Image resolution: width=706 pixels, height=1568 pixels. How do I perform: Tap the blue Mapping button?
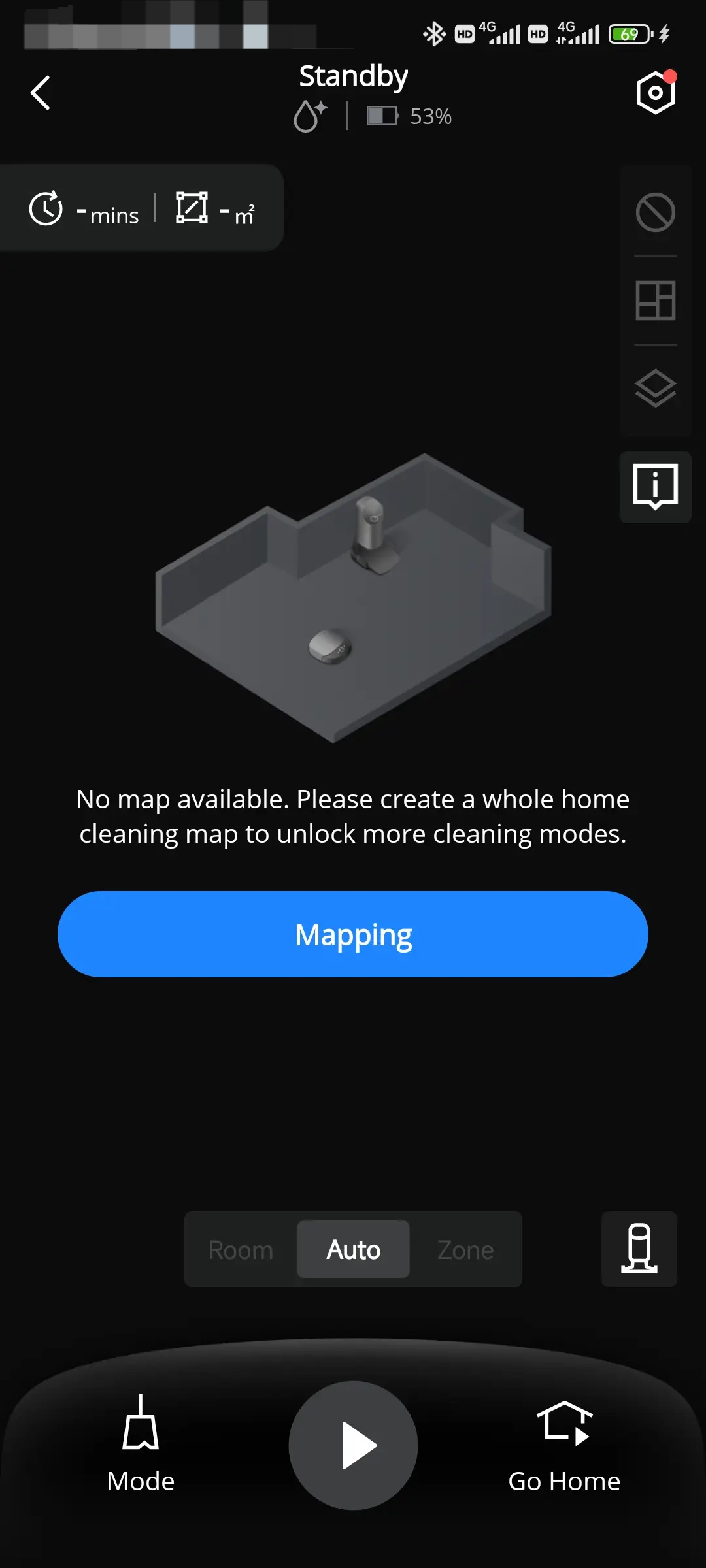pos(353,934)
